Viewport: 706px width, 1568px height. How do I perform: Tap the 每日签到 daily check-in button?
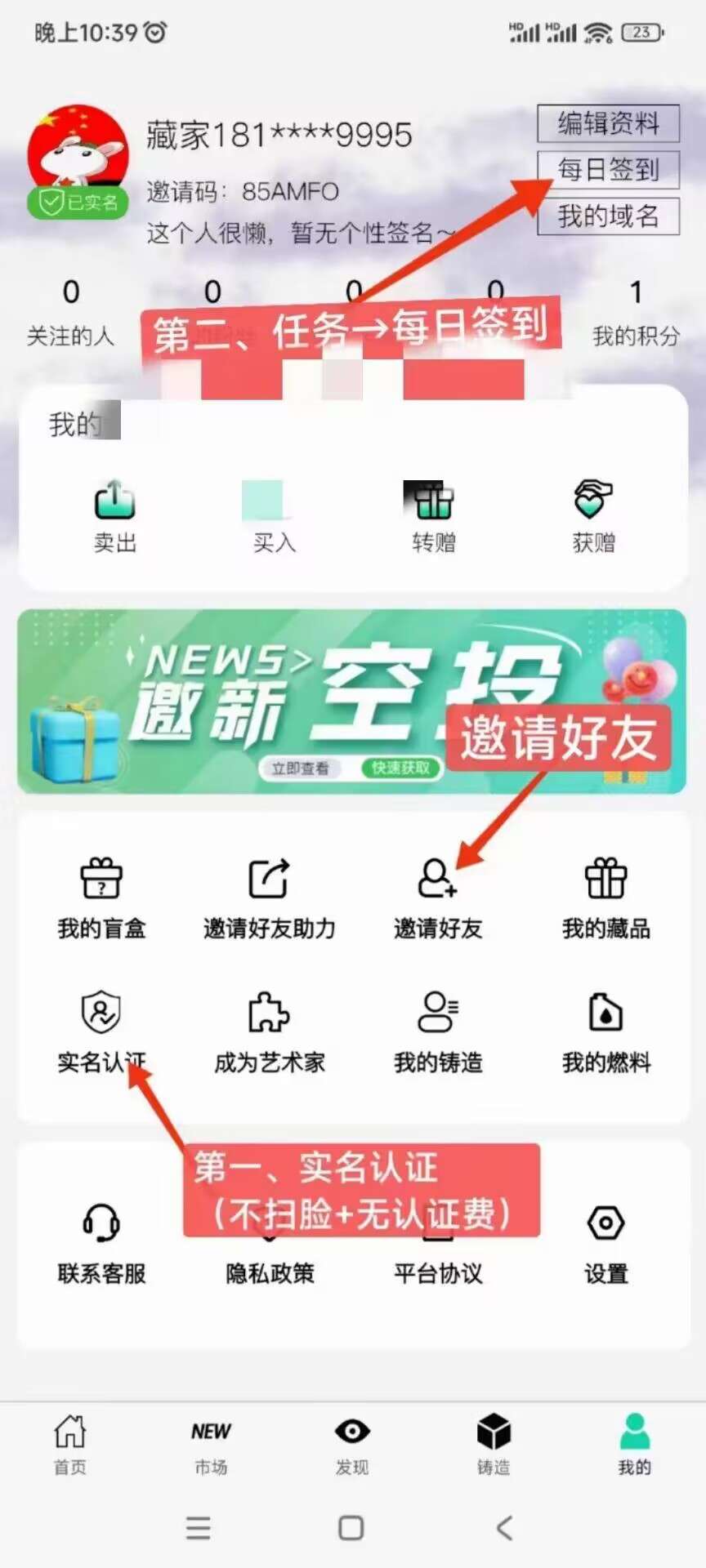[x=608, y=170]
